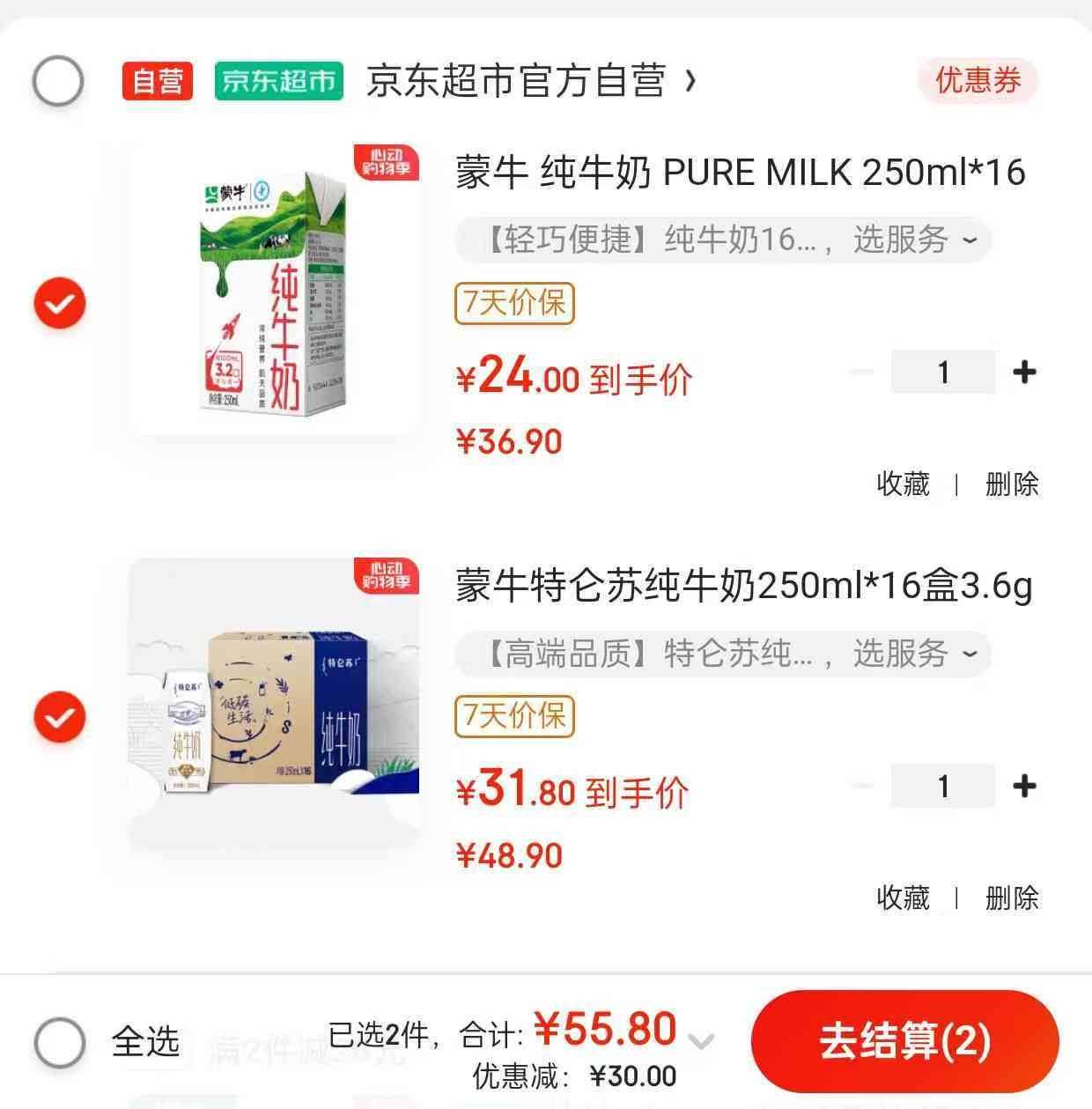Uncheck the 蒙牛特仑苏纯牛奶 item
This screenshot has width=1092, height=1109.
pyautogui.click(x=60, y=717)
